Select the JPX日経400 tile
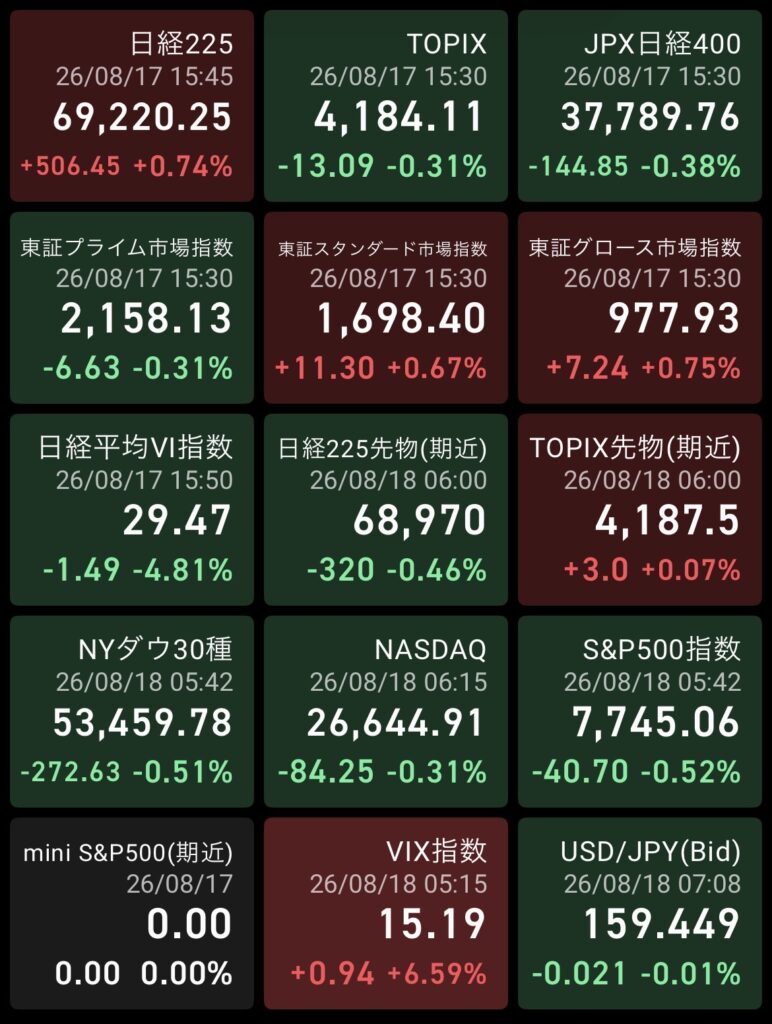 click(639, 106)
